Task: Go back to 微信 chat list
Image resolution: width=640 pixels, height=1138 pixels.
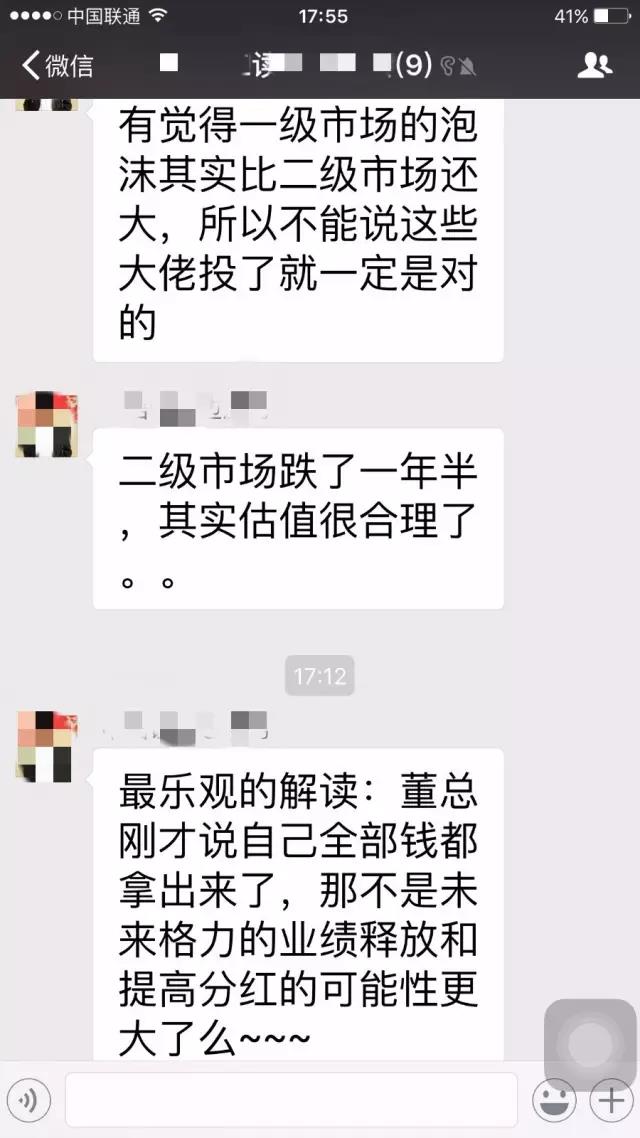Action: click(x=57, y=66)
